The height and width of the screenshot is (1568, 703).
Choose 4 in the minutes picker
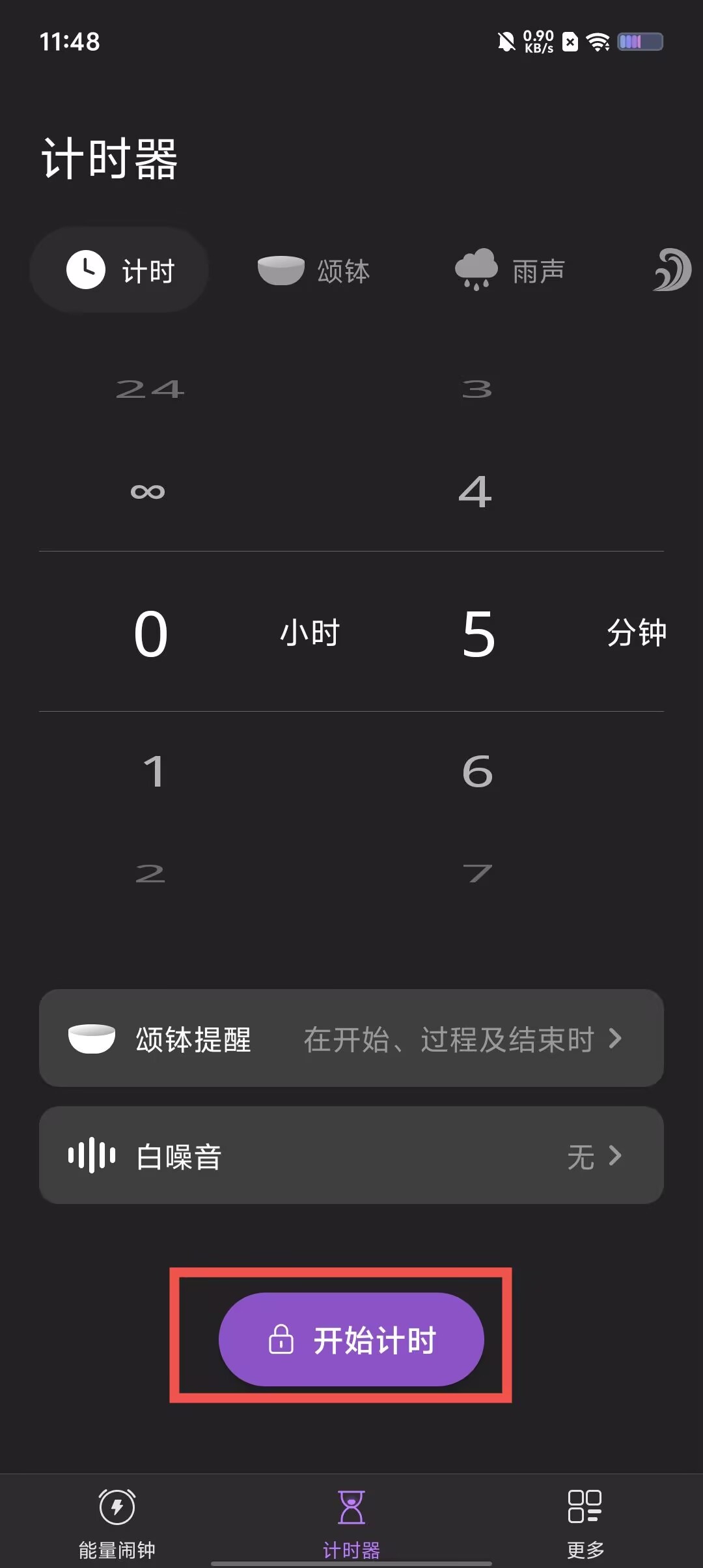point(475,492)
